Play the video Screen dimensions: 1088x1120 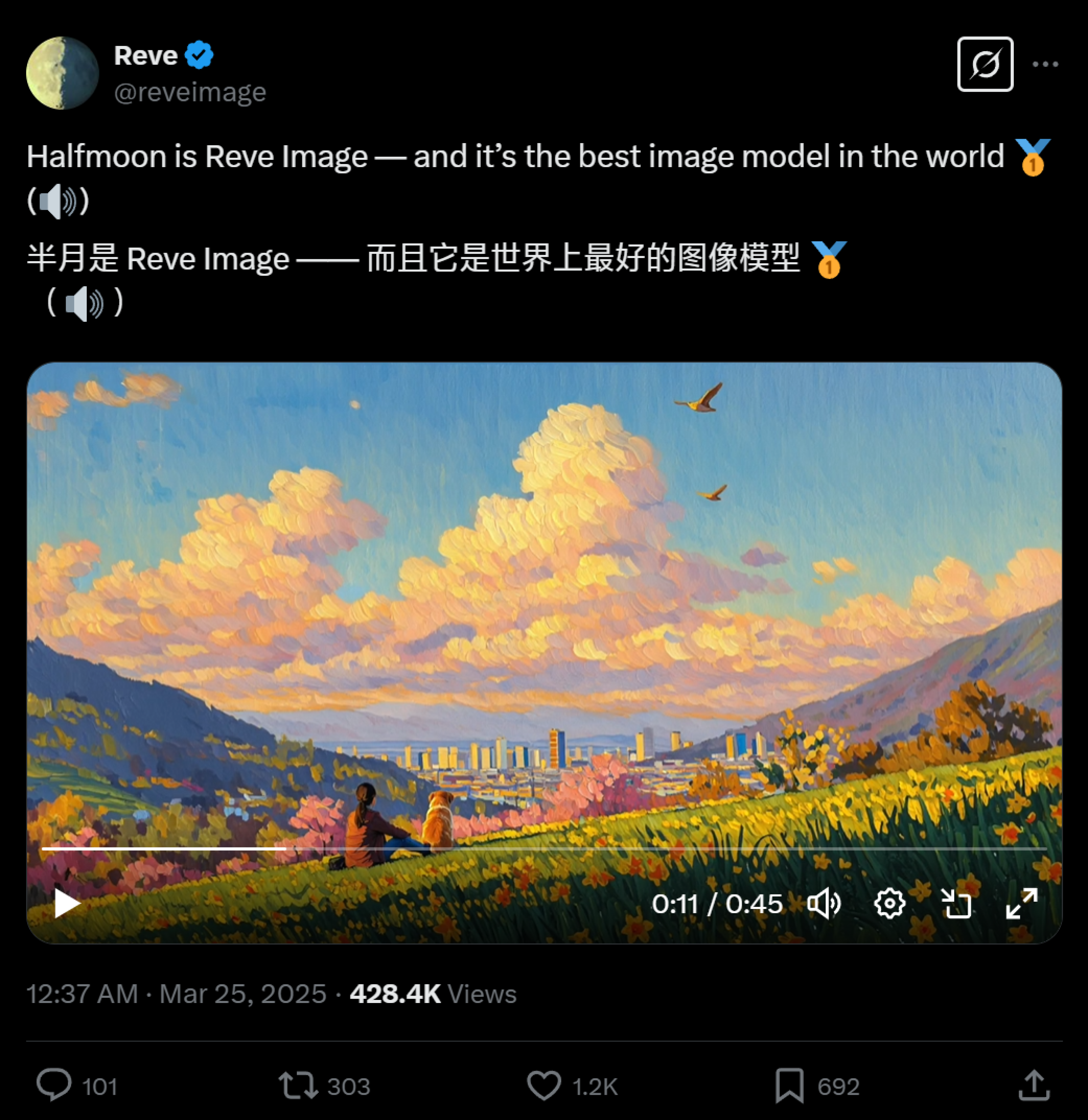click(x=67, y=904)
